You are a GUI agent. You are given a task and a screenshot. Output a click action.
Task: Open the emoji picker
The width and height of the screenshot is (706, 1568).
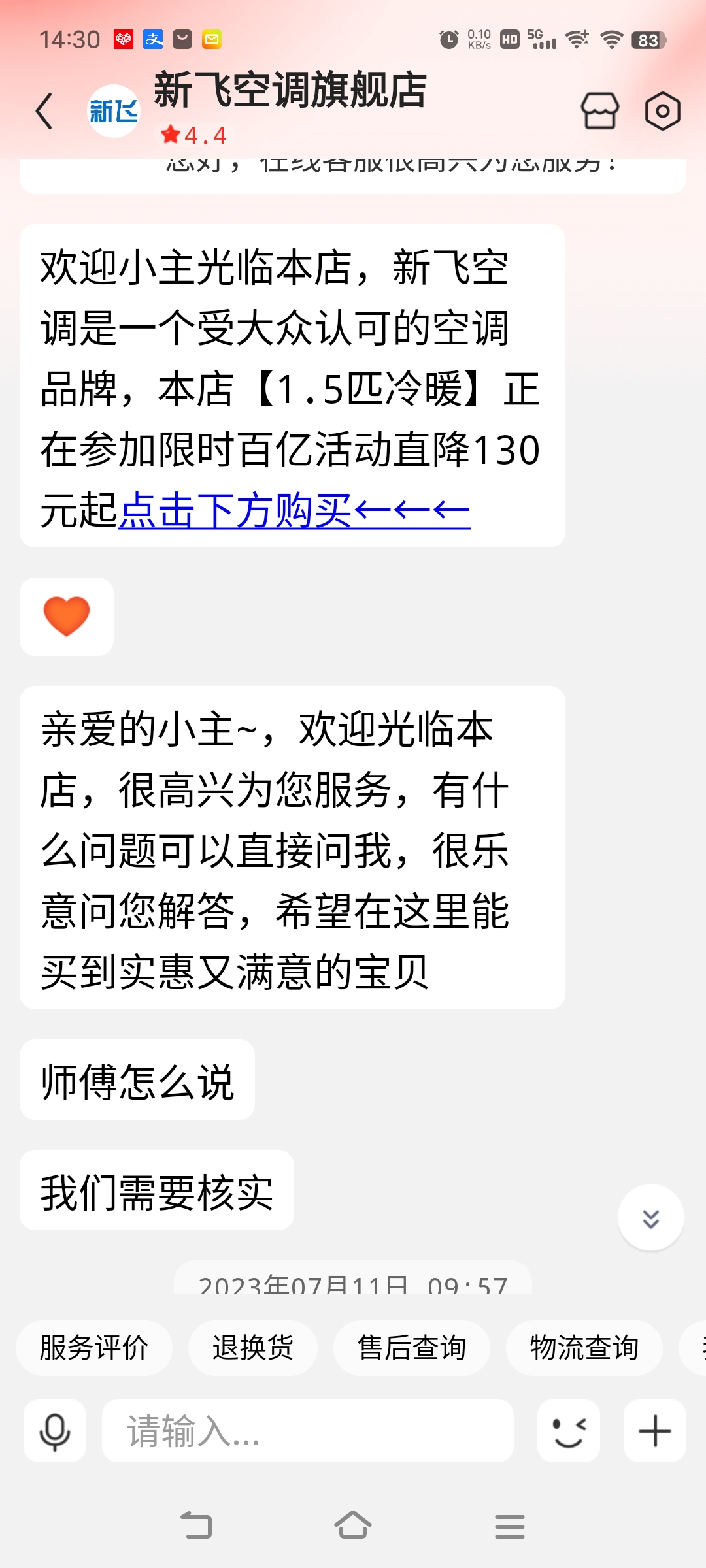pos(569,1431)
